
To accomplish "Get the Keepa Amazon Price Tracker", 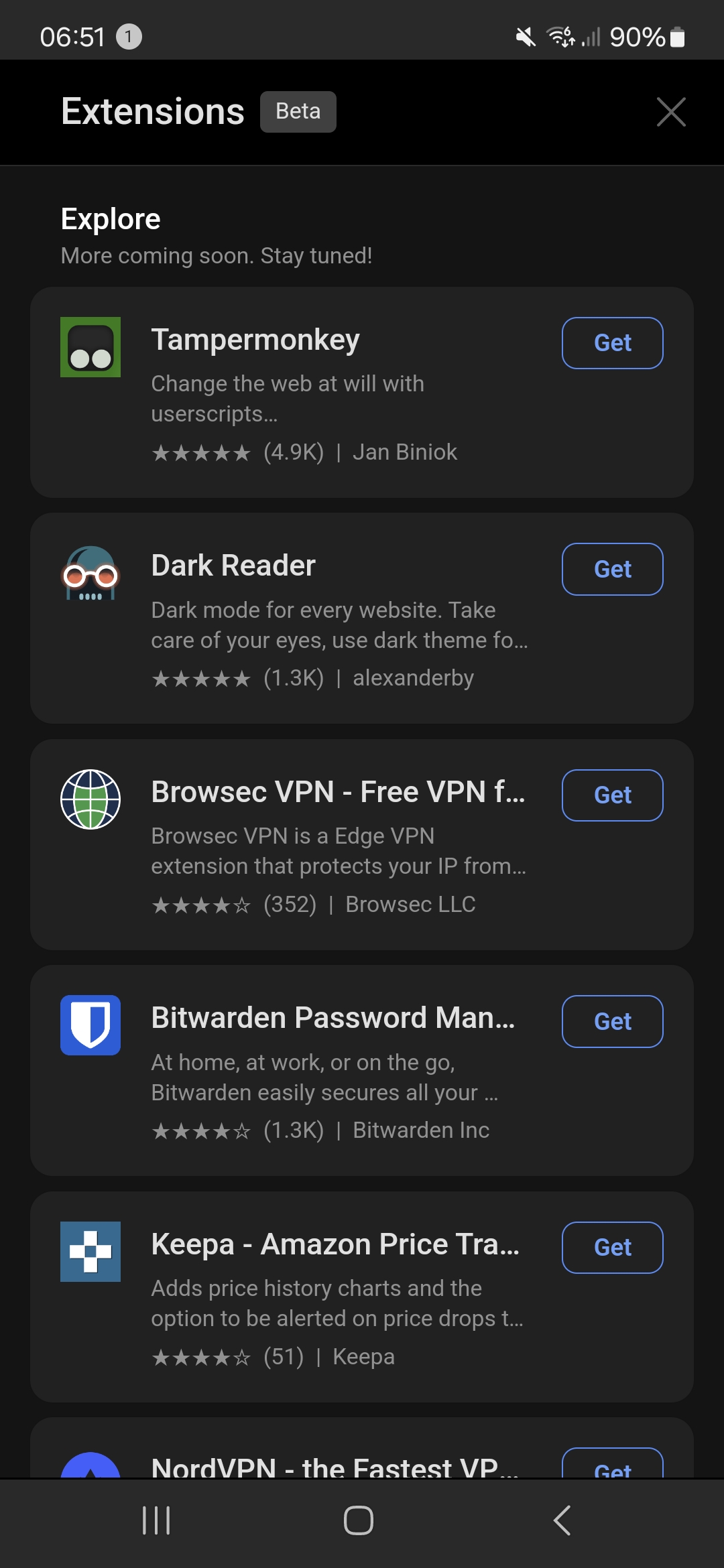I will pyautogui.click(x=611, y=1247).
